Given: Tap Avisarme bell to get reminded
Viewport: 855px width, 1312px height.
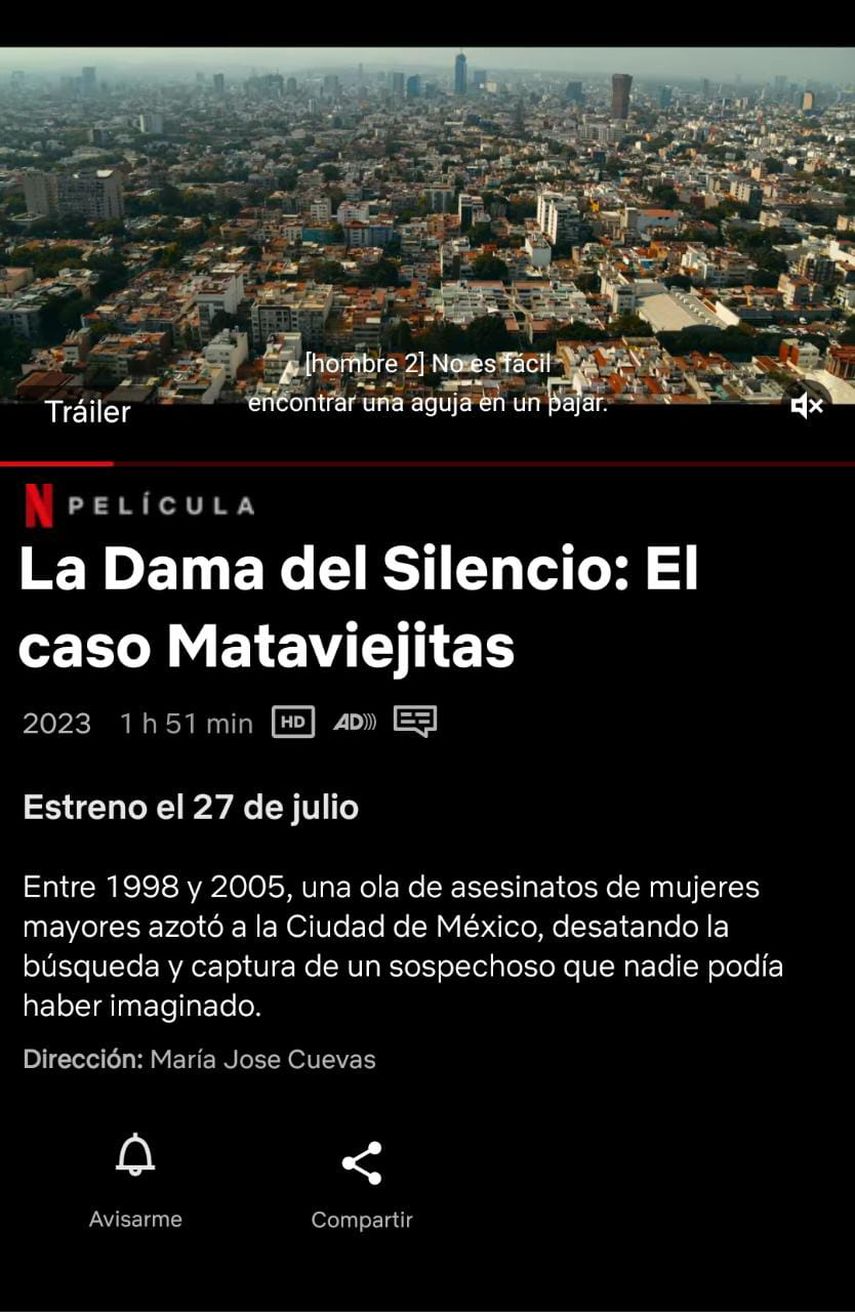Looking at the screenshot, I should pos(135,1160).
